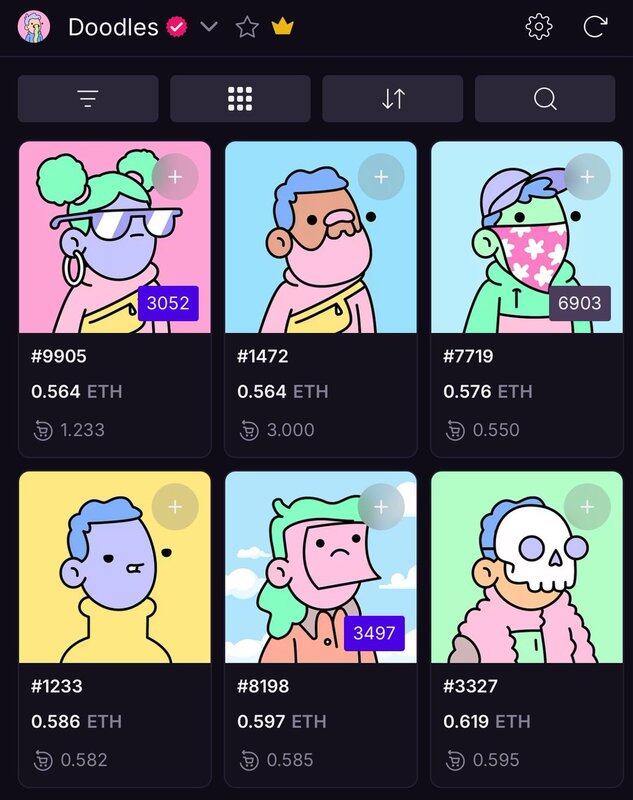Image resolution: width=633 pixels, height=800 pixels.
Task: Refresh the Doodles collection
Action: click(x=595, y=27)
